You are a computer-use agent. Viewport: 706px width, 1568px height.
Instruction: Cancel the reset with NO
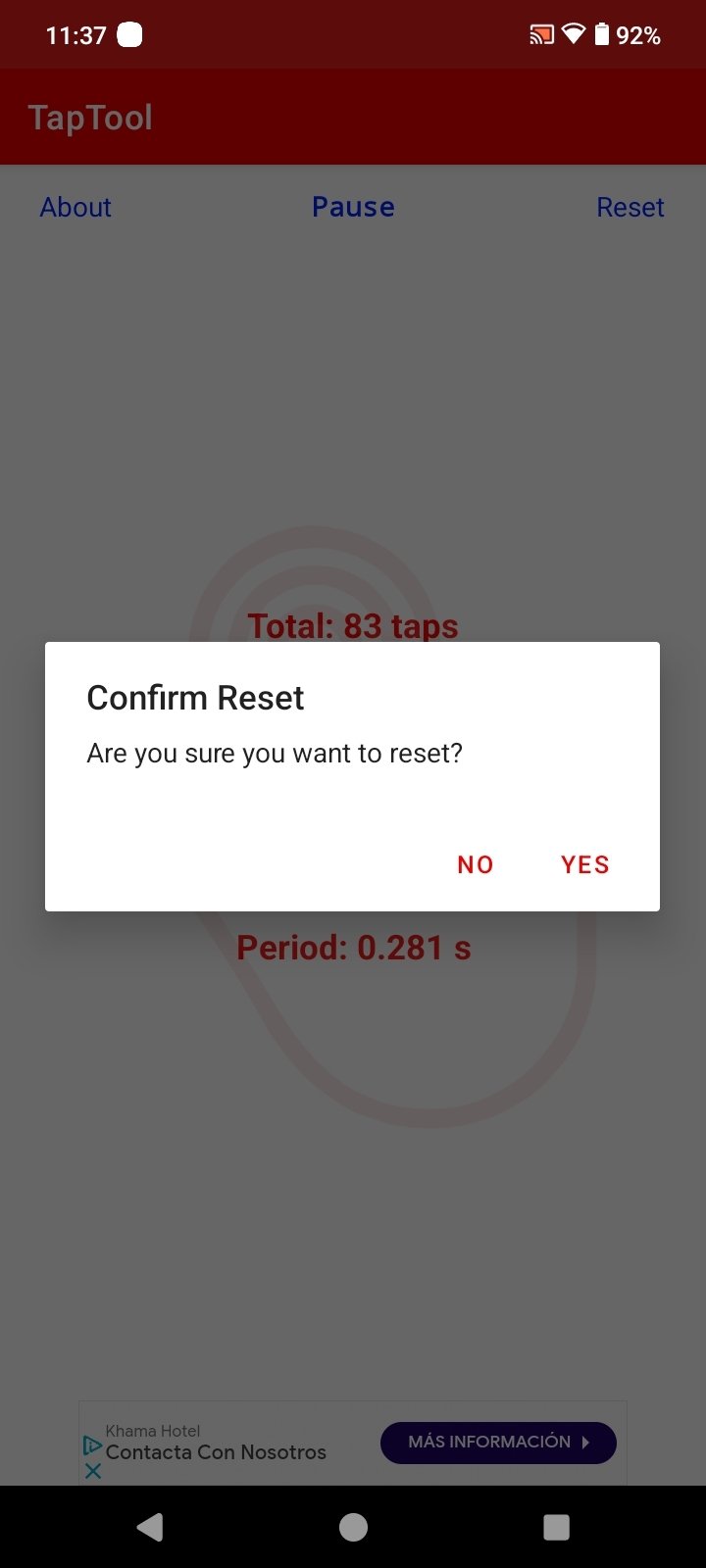[x=476, y=864]
